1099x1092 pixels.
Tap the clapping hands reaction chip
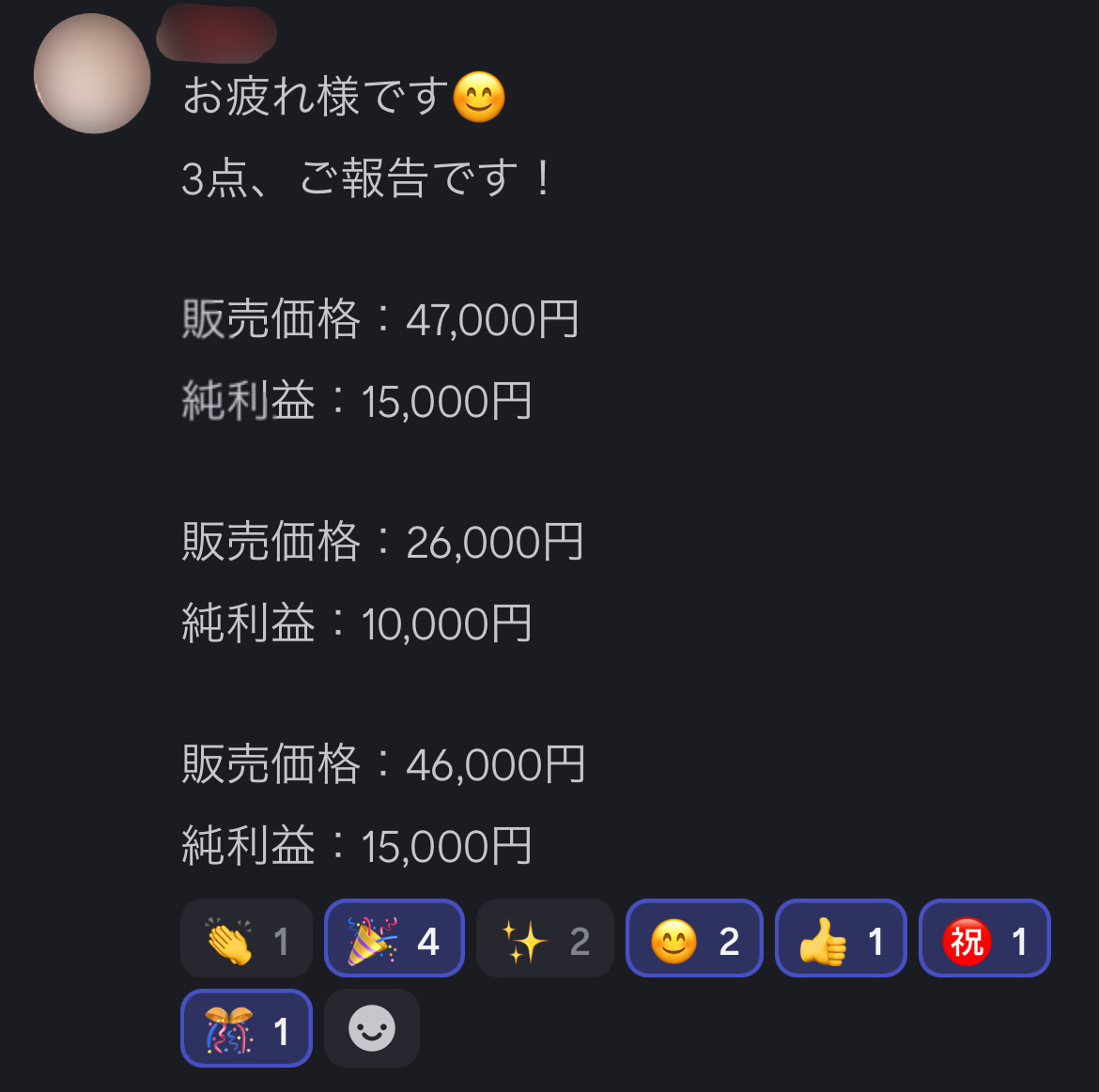[x=246, y=939]
